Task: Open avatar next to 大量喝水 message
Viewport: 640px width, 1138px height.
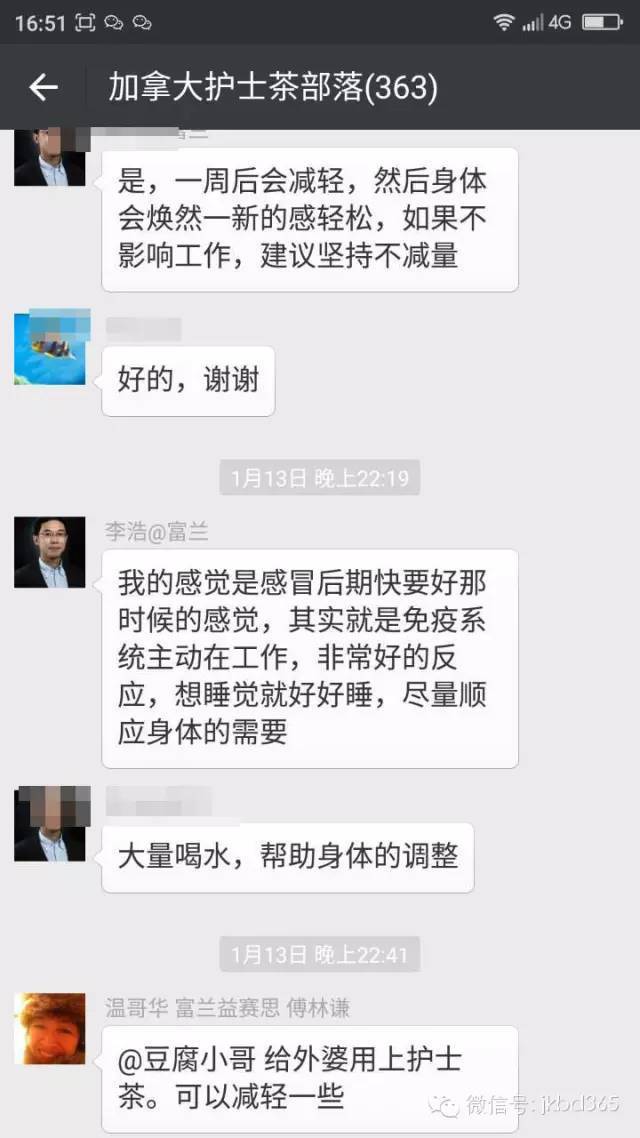Action: [49, 823]
